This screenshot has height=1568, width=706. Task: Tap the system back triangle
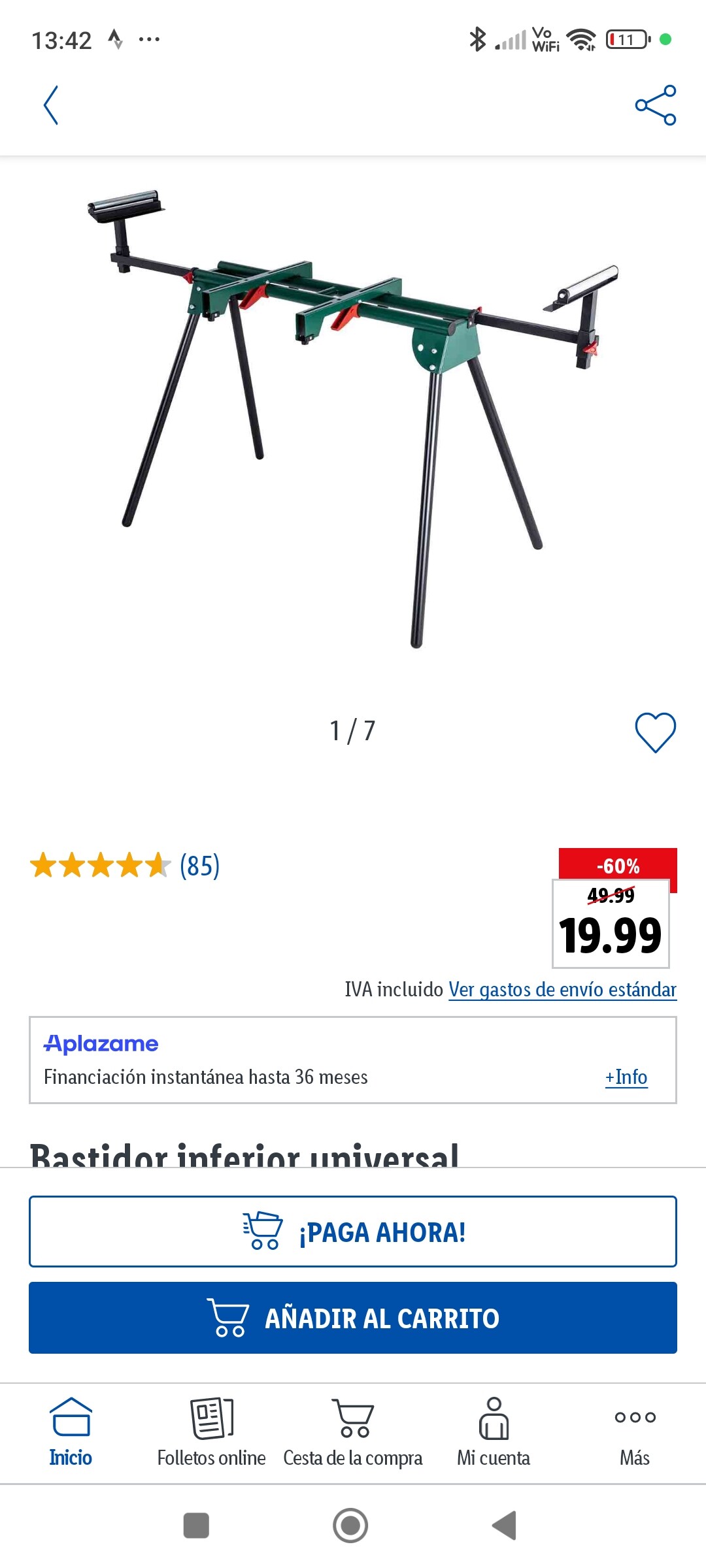click(x=504, y=1526)
